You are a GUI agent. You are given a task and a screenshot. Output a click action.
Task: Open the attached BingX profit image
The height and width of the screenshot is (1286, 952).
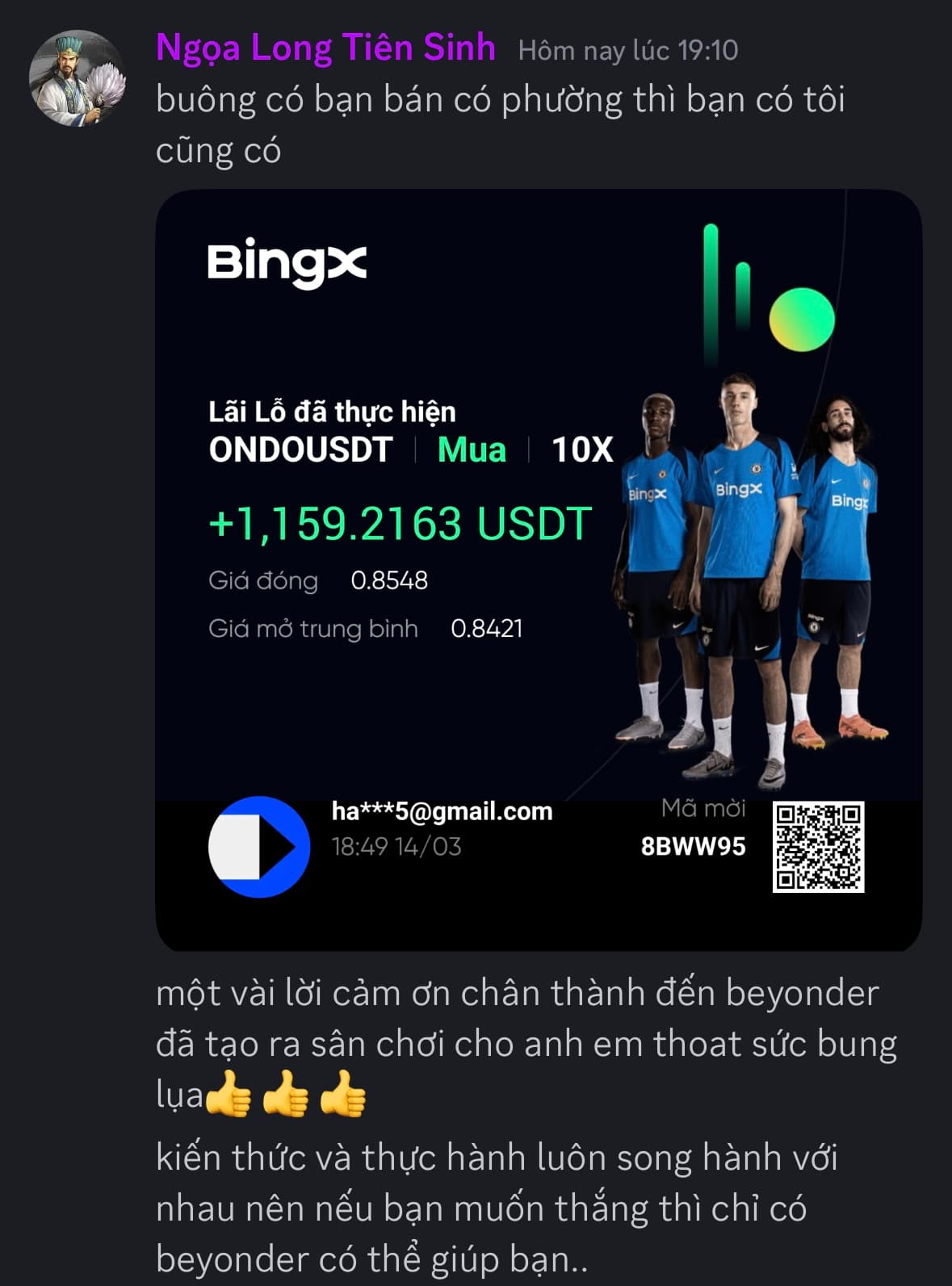tap(538, 570)
